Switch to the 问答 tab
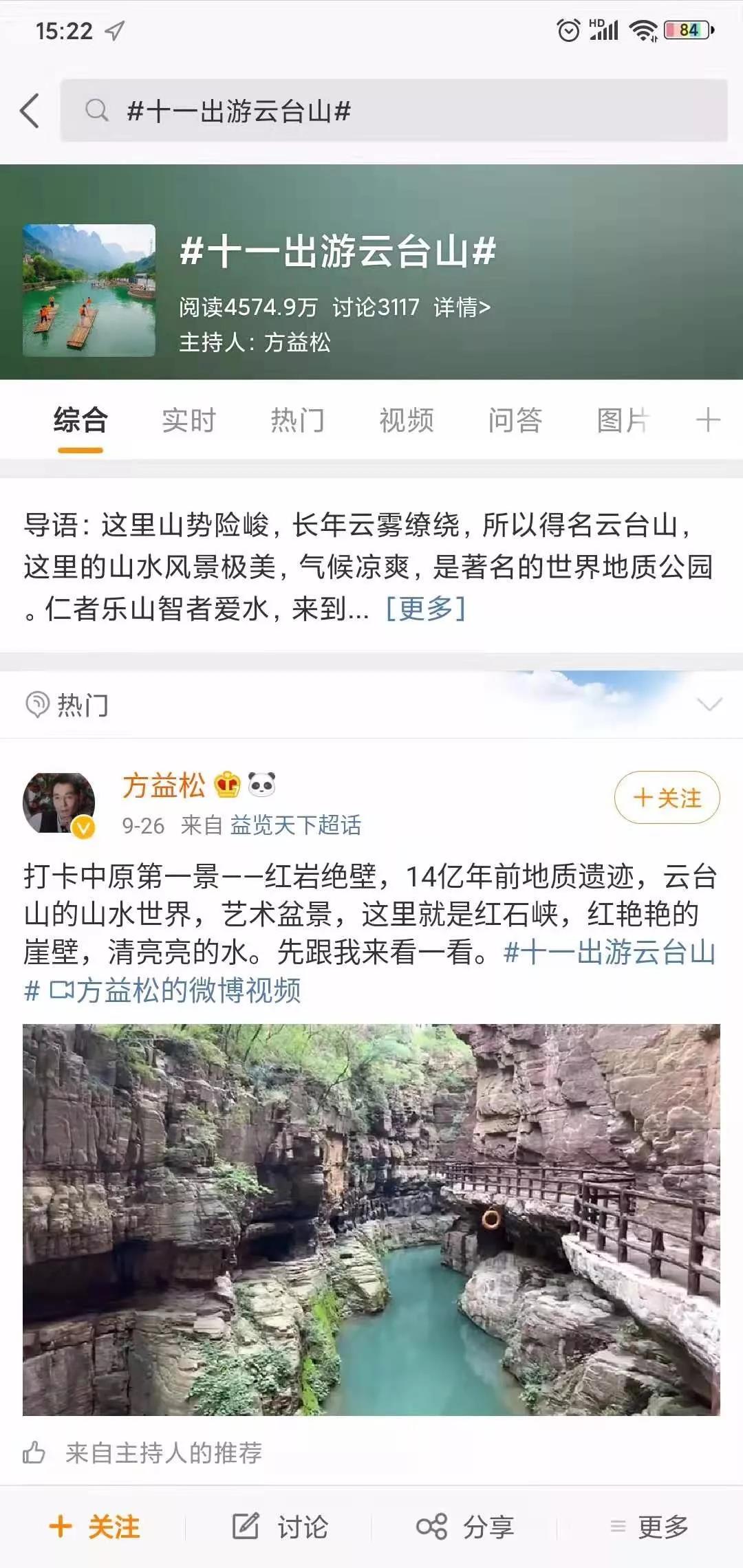Image resolution: width=743 pixels, height=1568 pixels. click(x=515, y=420)
